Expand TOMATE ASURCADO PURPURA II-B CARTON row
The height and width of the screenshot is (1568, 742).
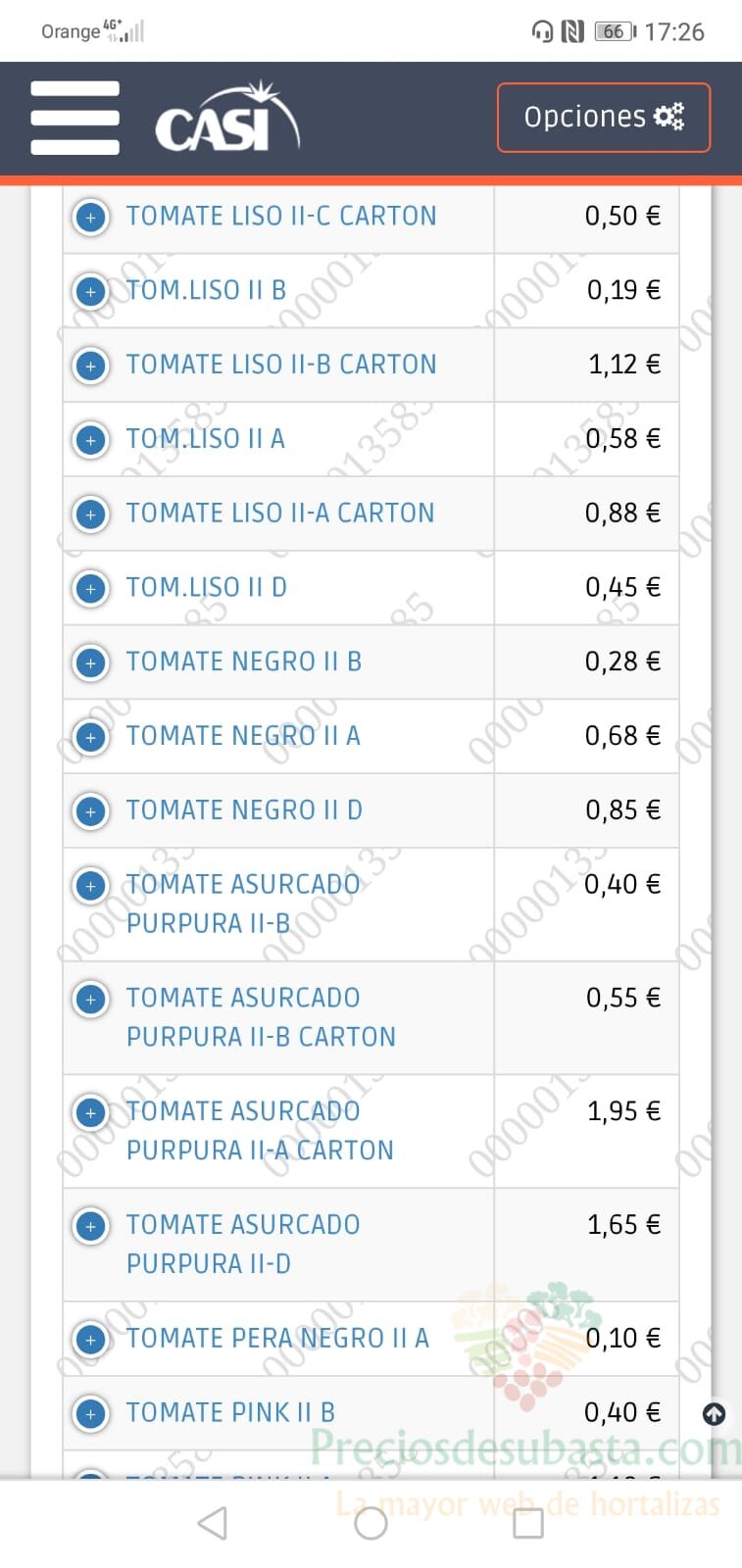click(x=91, y=1000)
